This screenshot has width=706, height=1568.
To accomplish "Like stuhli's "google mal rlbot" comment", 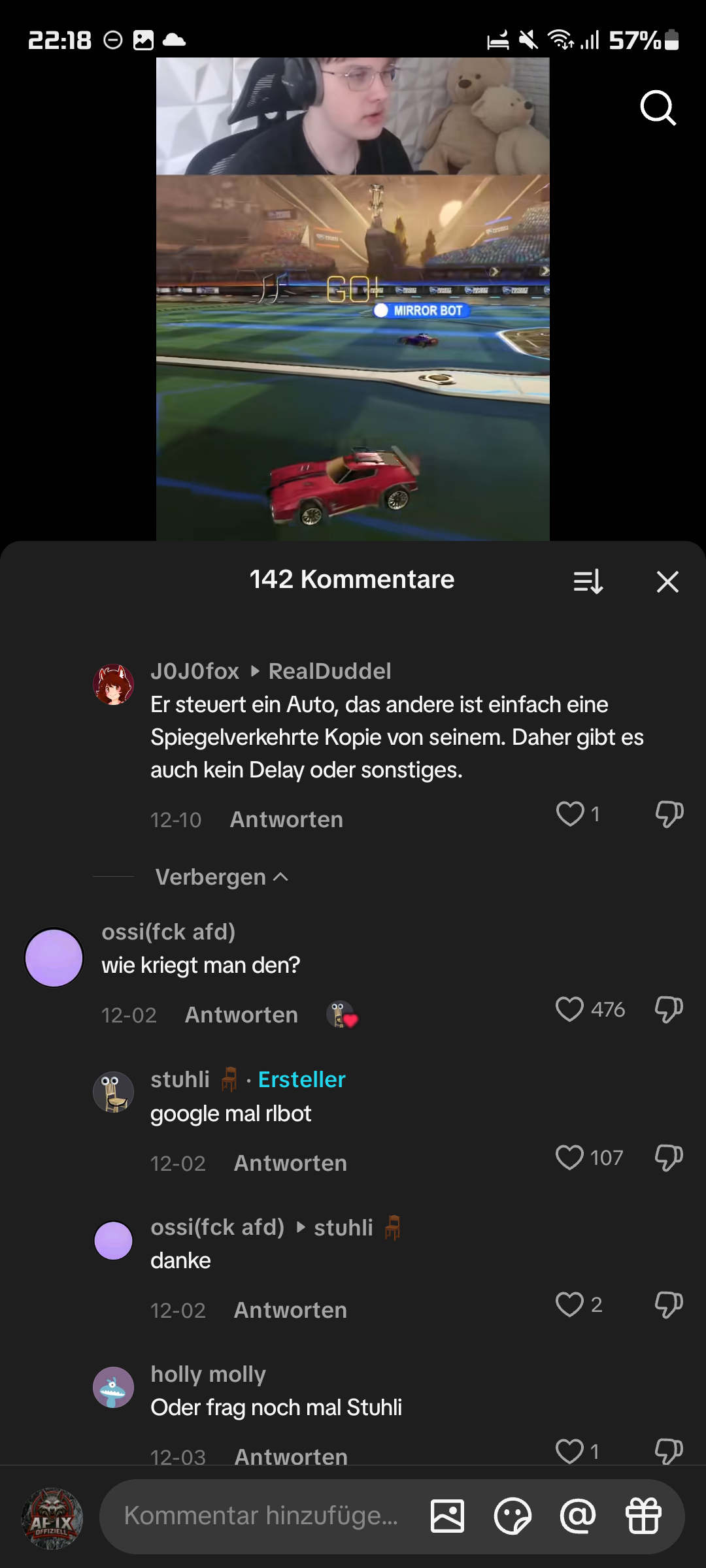I will [x=569, y=1158].
